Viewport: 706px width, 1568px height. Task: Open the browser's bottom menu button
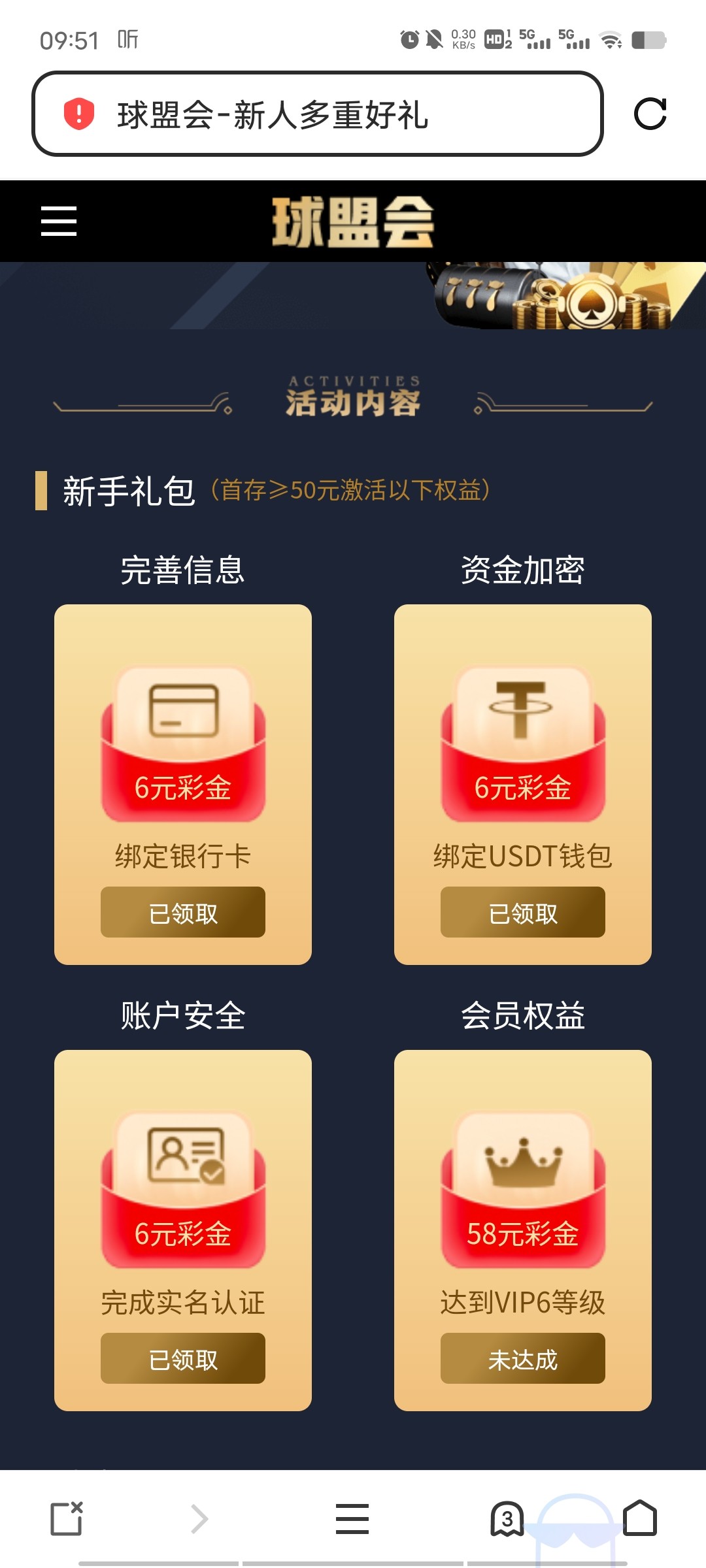(352, 1518)
